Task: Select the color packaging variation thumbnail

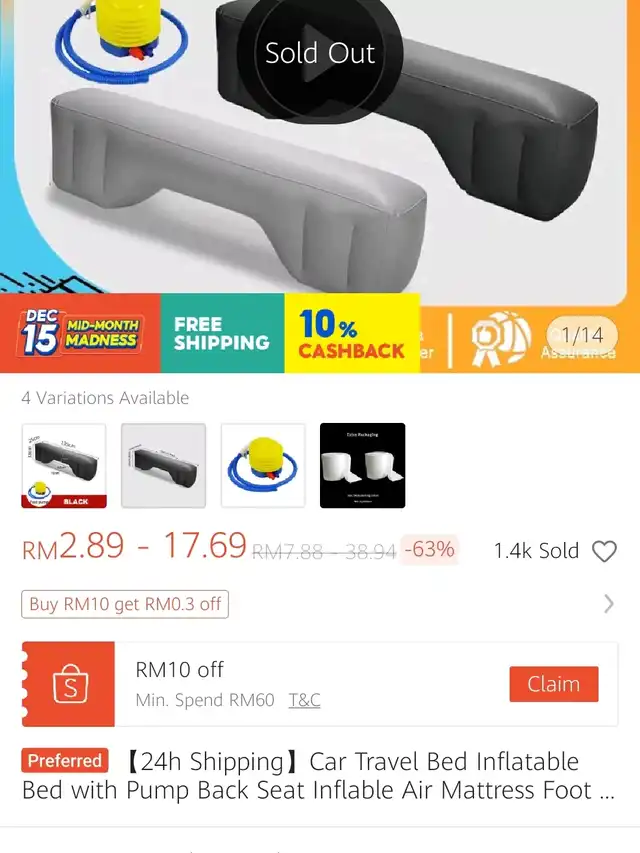Action: [362, 465]
